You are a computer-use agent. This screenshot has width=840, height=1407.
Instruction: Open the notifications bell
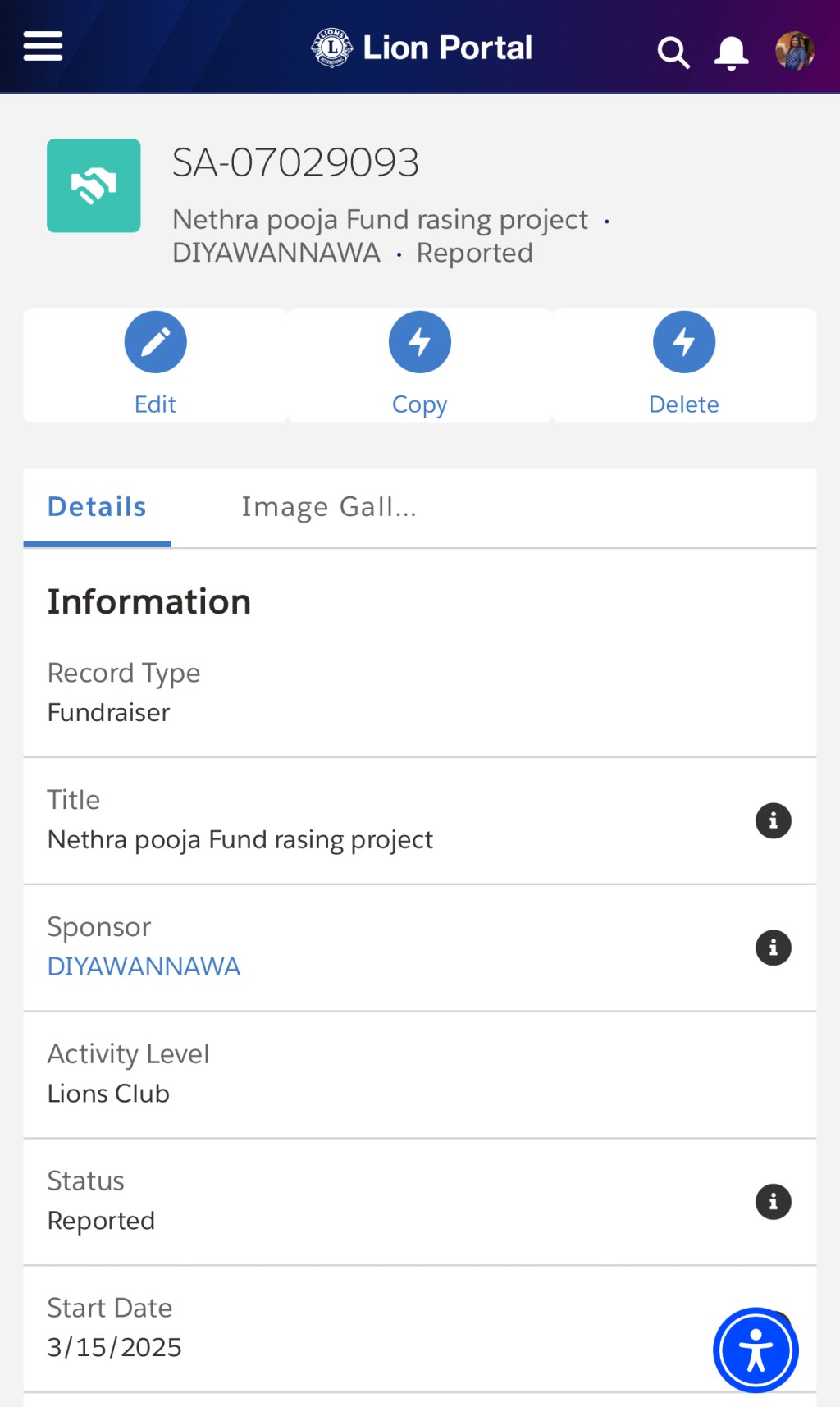click(731, 53)
